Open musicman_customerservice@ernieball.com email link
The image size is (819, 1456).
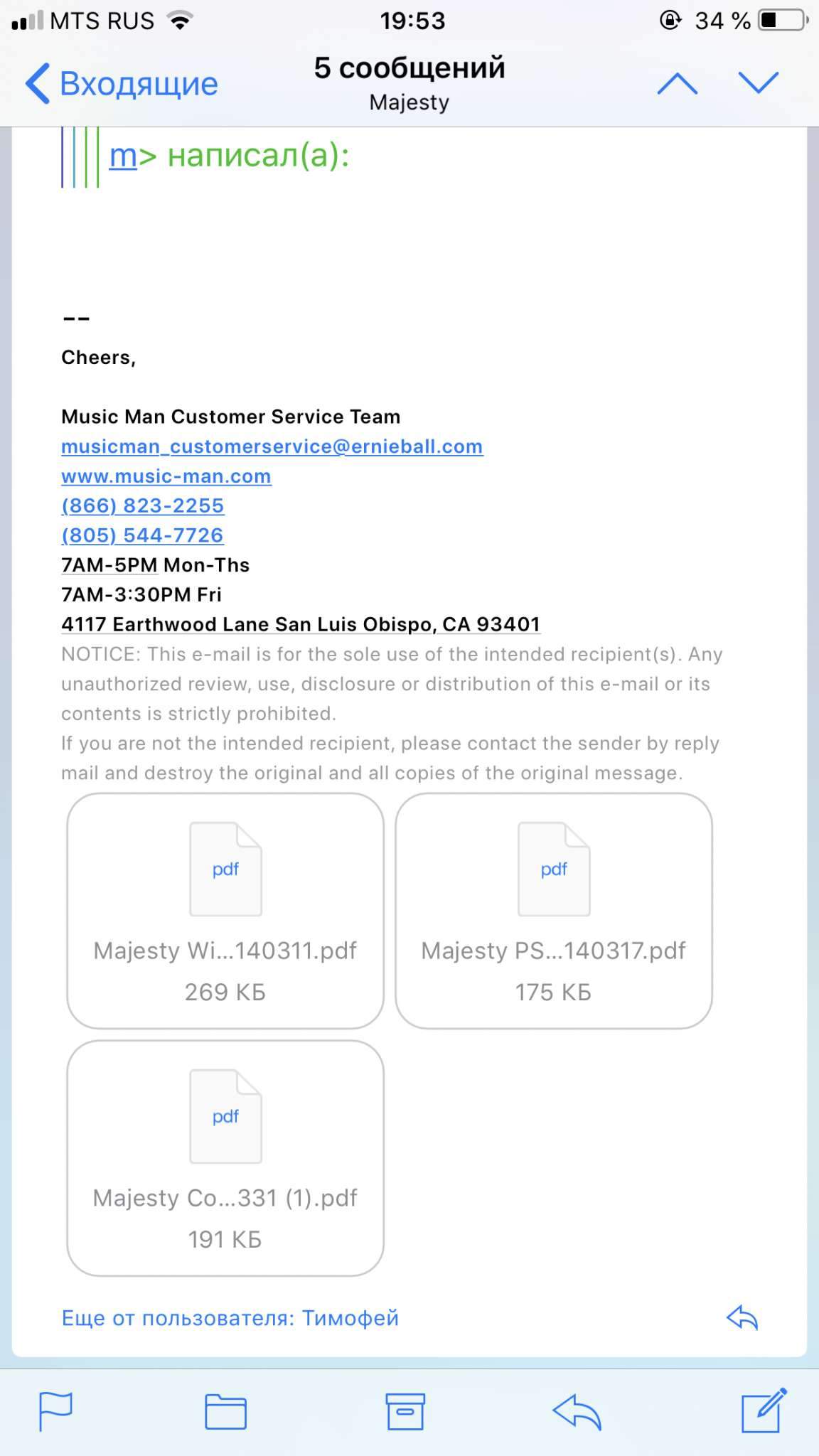tap(272, 446)
